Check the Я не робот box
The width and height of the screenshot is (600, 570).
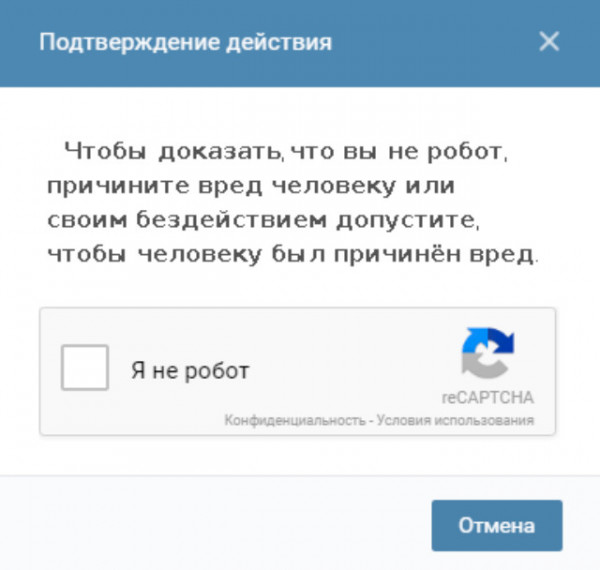pyautogui.click(x=85, y=368)
